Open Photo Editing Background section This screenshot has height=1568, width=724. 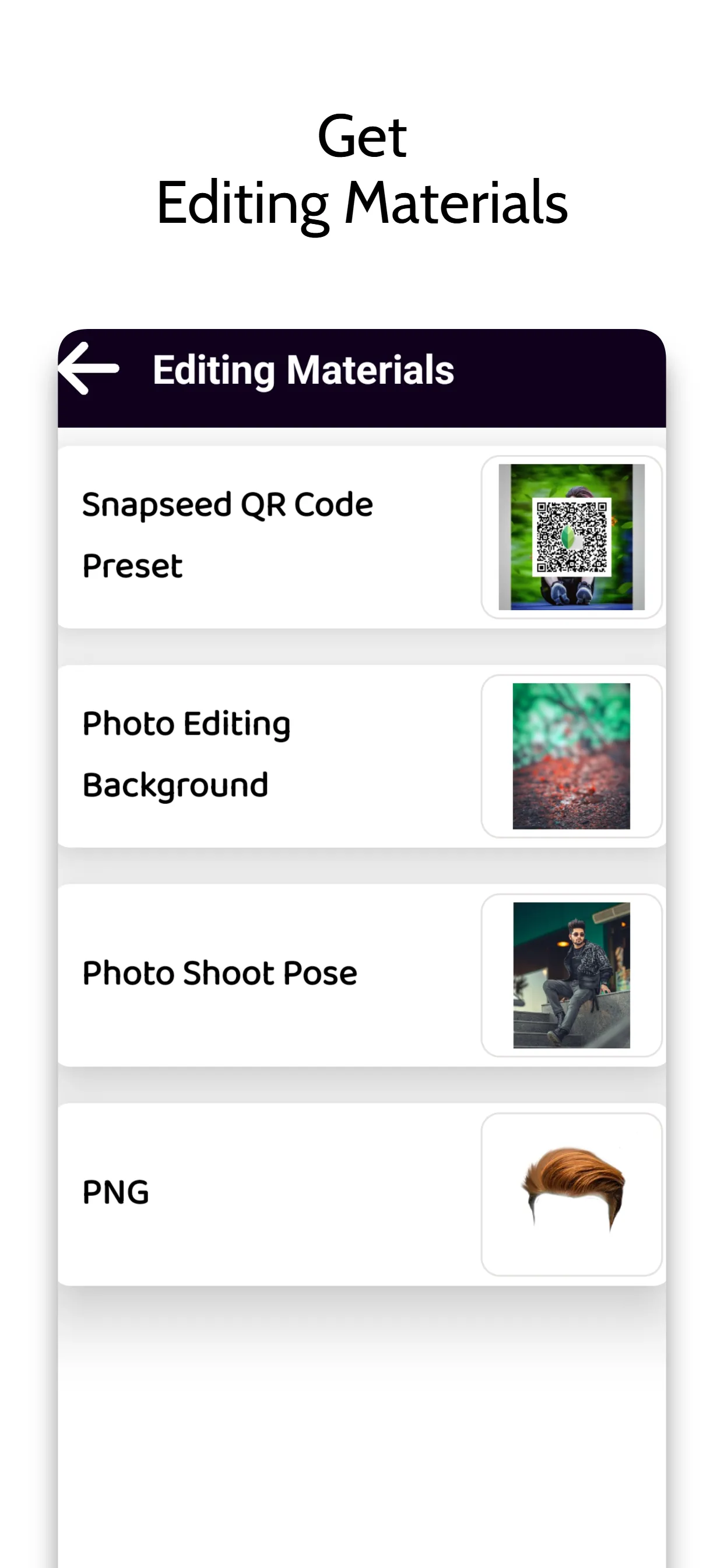(362, 755)
